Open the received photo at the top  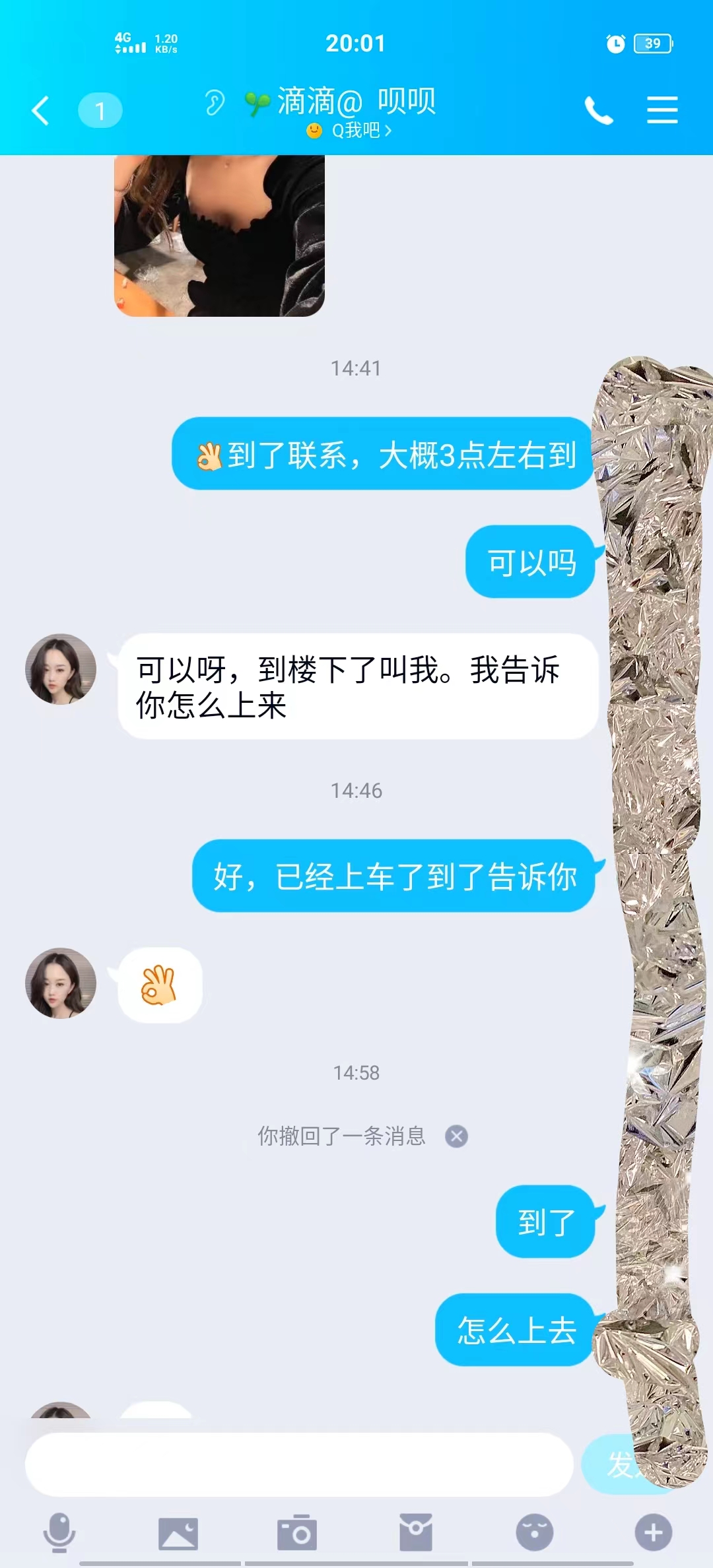219,236
